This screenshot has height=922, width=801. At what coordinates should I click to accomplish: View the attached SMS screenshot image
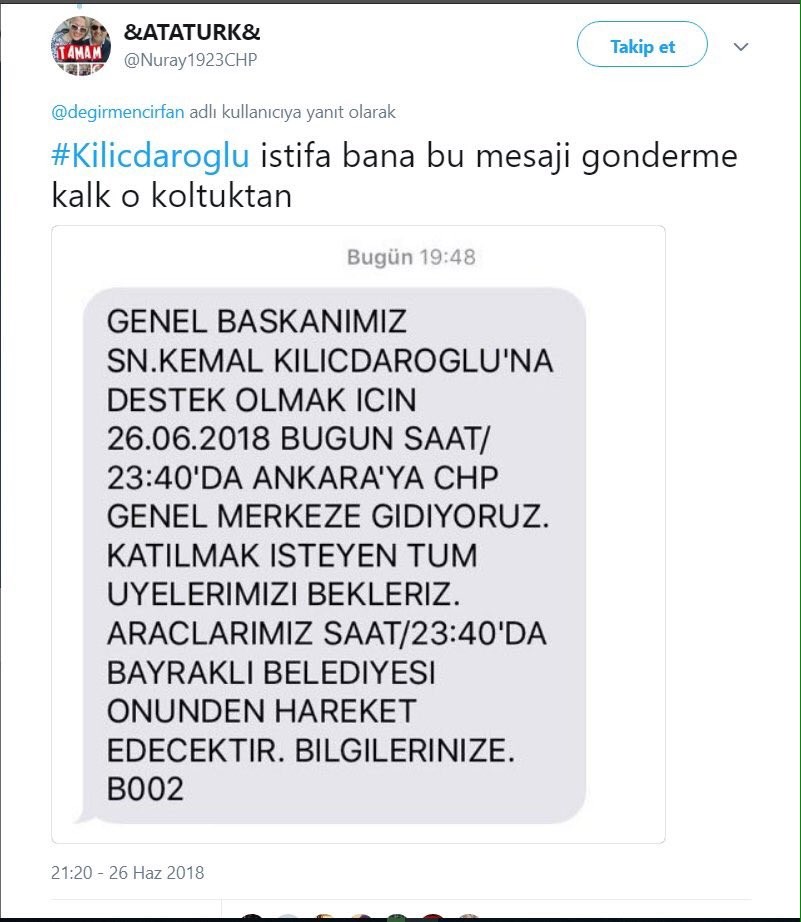358,534
